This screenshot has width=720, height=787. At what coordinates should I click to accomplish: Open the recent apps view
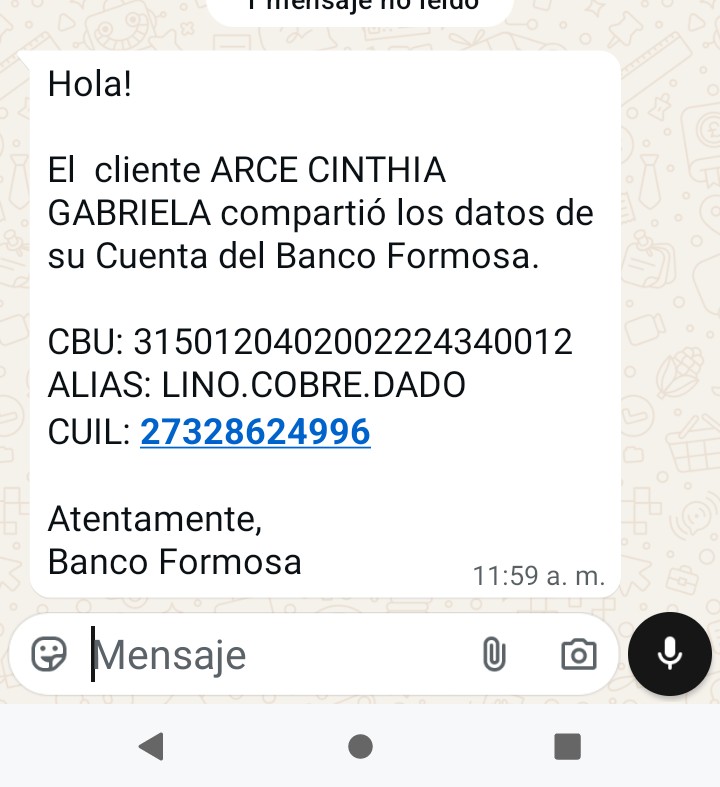[x=567, y=746]
